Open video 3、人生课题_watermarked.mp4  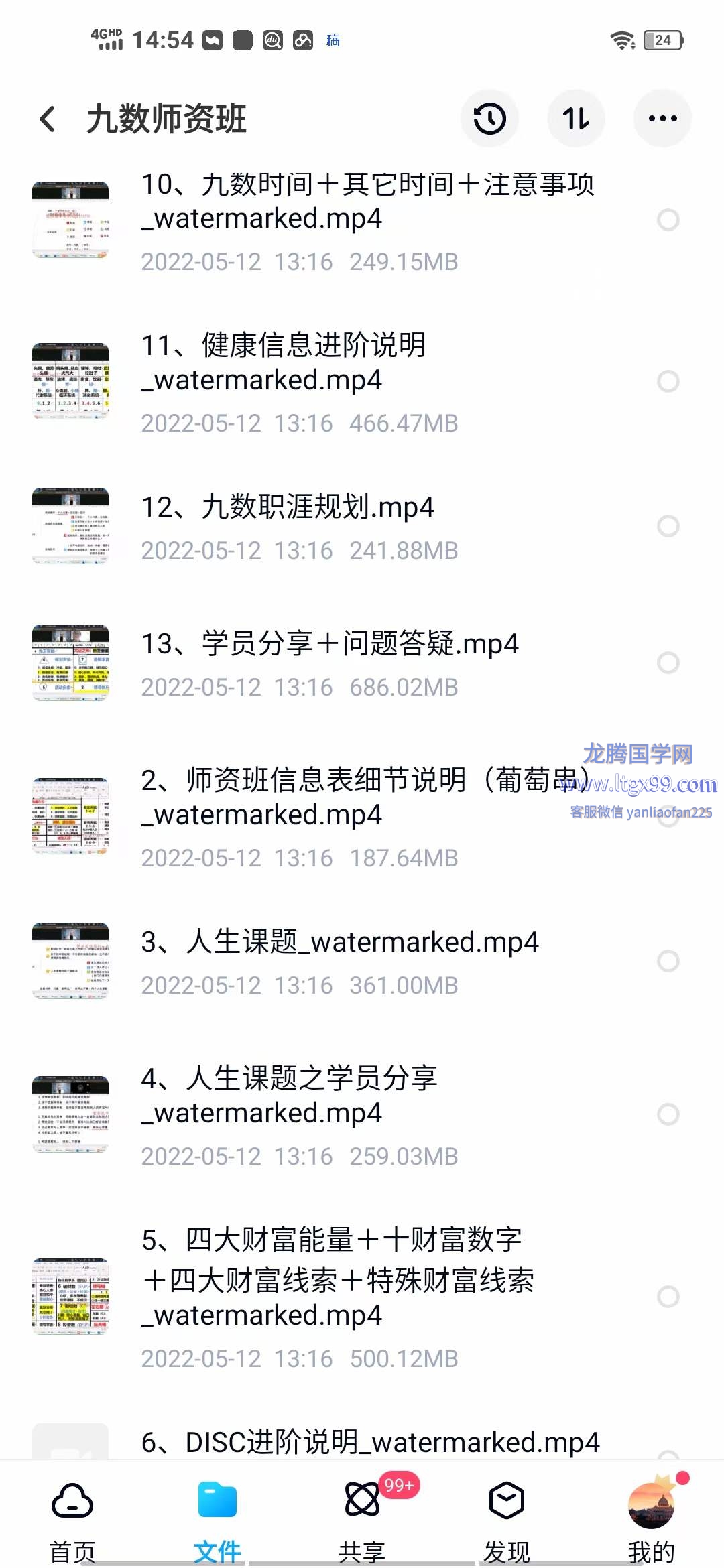[x=339, y=942]
